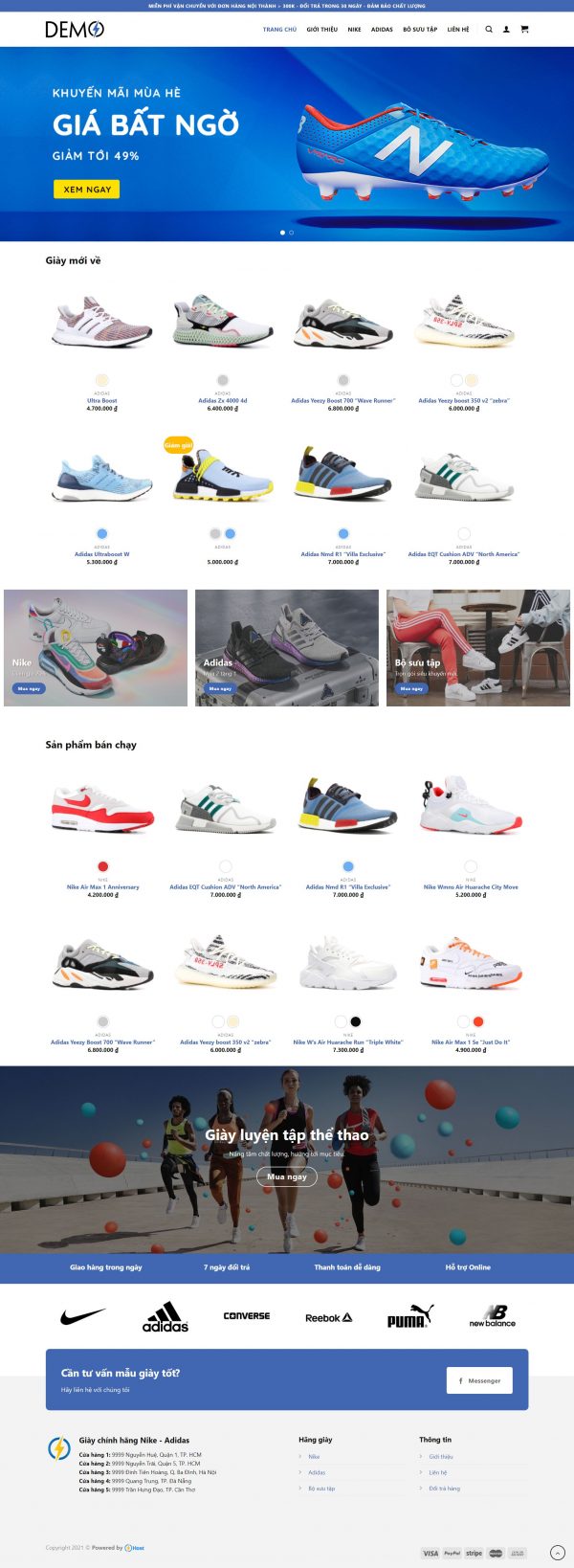Open Bộ Sưu Tập menu item

coord(420,29)
